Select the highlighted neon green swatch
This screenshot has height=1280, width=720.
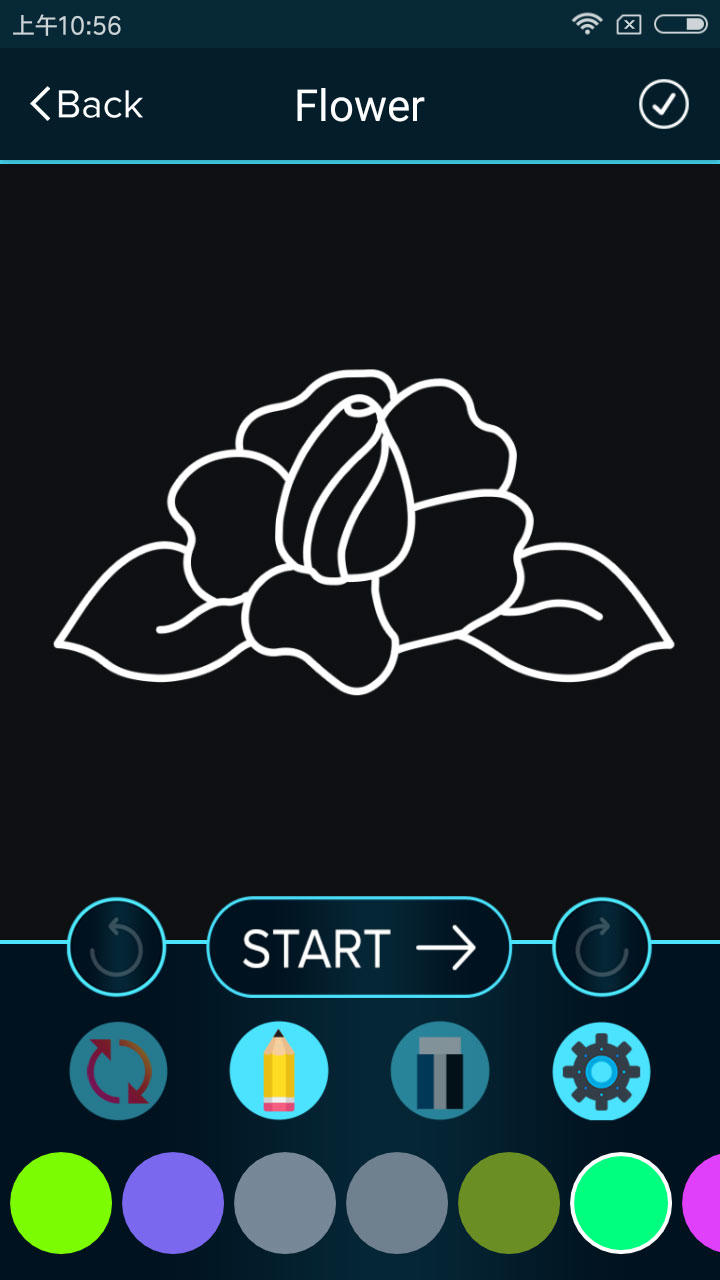click(621, 1204)
